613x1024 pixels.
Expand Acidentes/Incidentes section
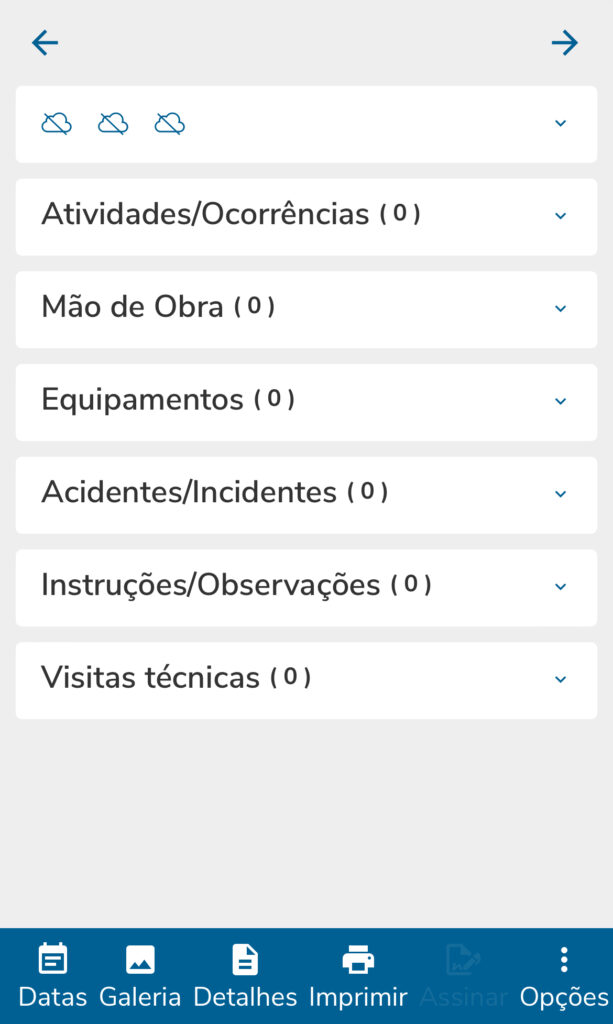point(560,494)
